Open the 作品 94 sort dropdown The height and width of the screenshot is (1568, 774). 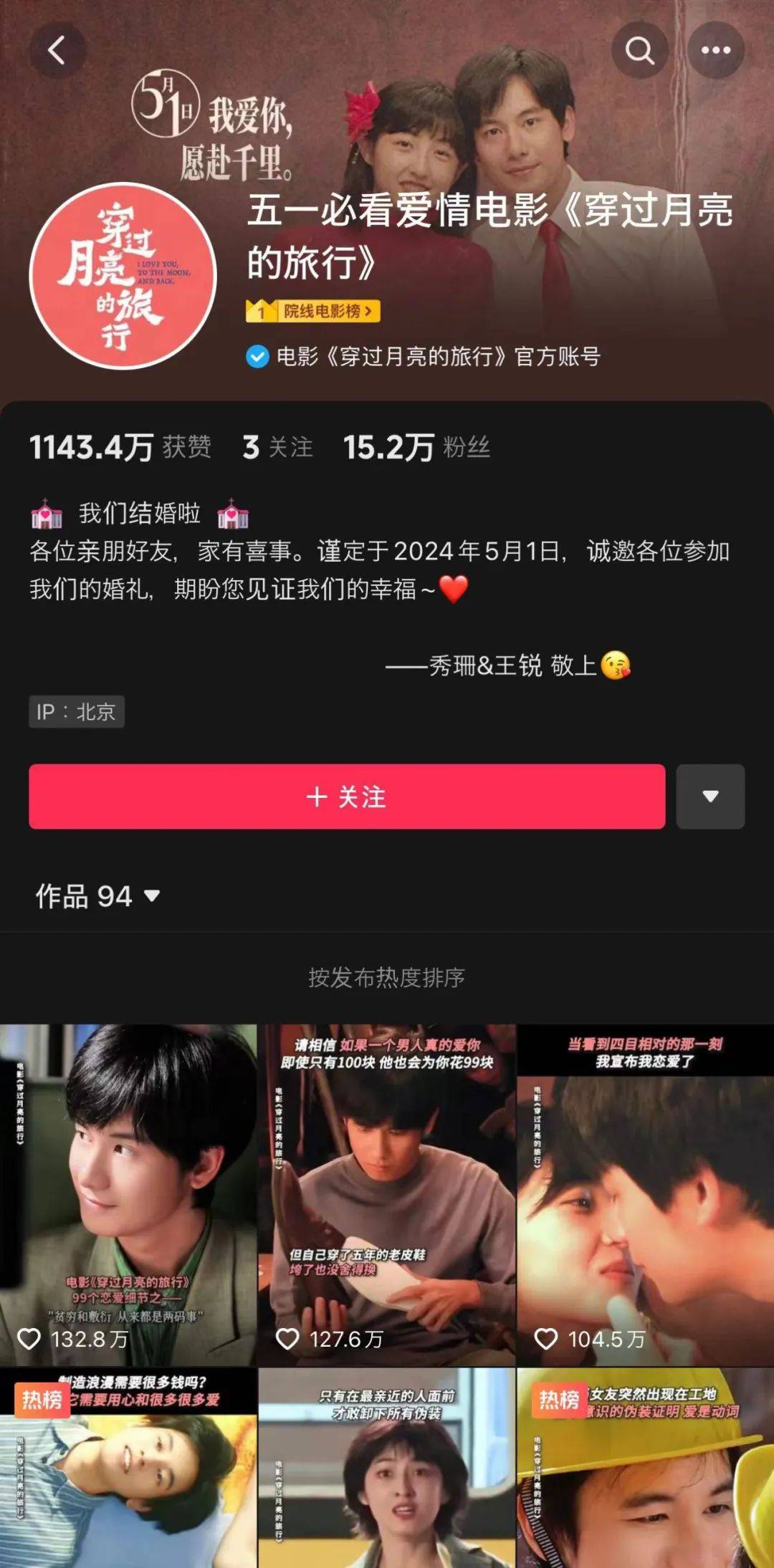[98, 896]
